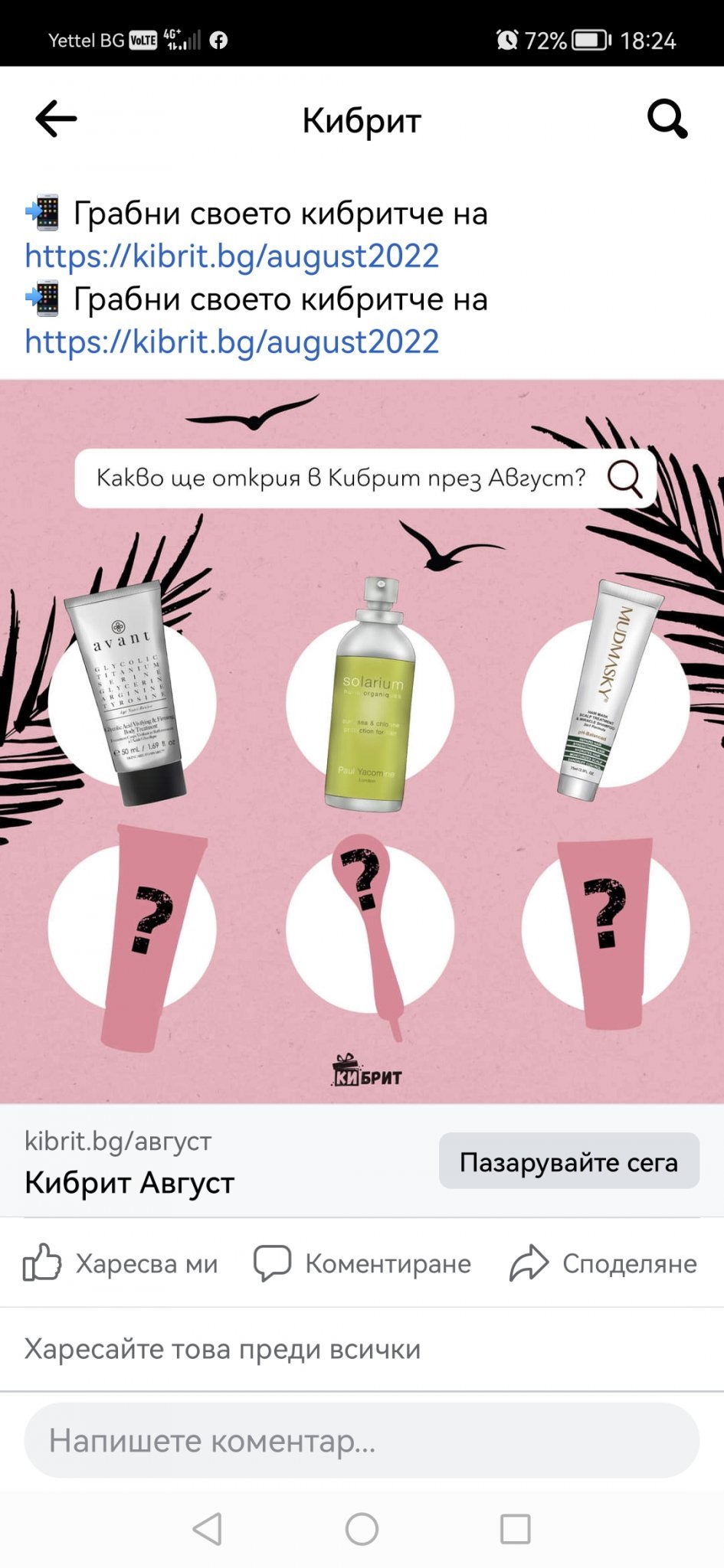Go back using the top-left arrow

(56, 119)
